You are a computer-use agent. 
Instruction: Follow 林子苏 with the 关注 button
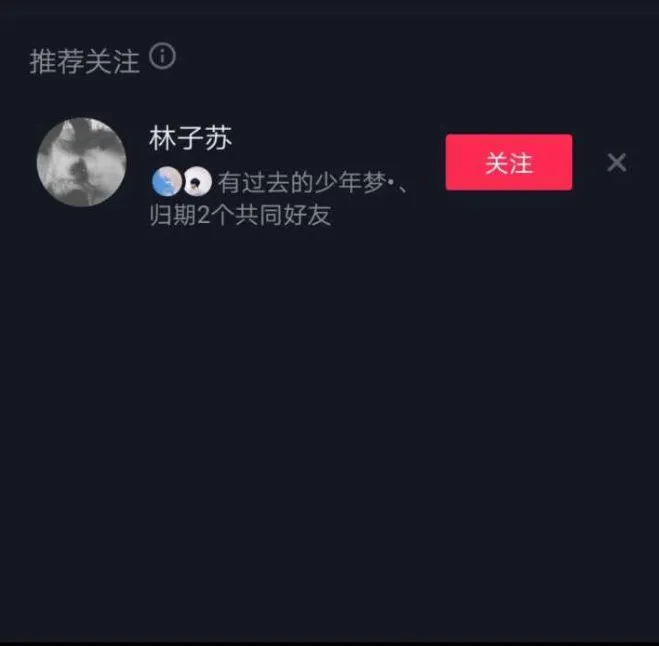point(508,162)
